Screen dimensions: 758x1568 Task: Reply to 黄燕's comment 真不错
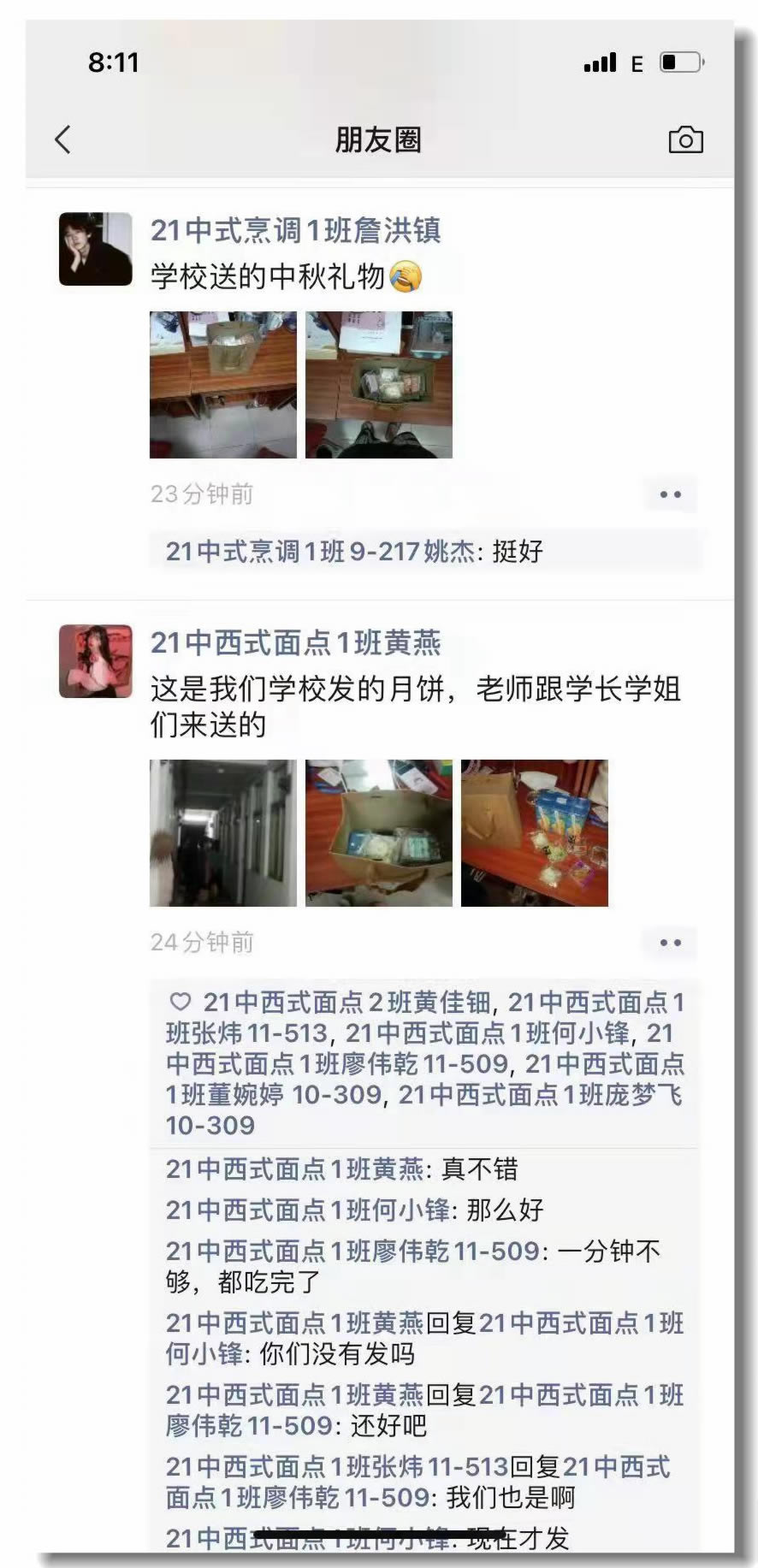click(x=479, y=1169)
